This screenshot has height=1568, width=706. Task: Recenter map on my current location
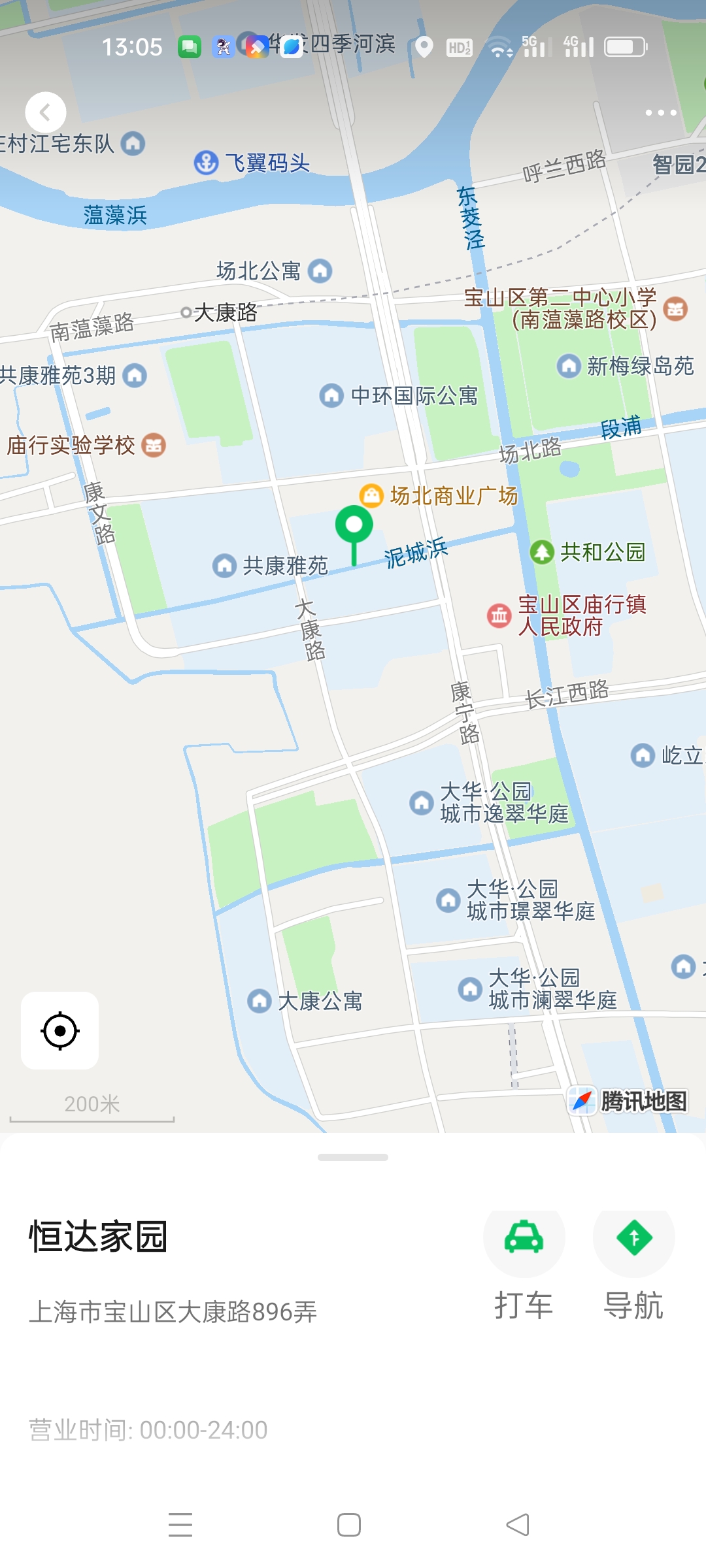point(59,1030)
